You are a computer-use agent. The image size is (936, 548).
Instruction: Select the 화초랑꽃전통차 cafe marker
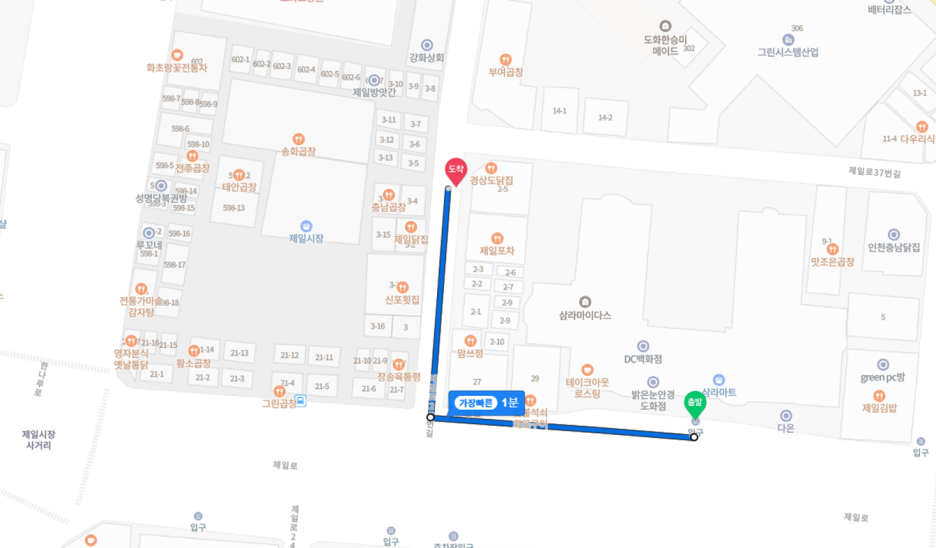pyautogui.click(x=177, y=55)
